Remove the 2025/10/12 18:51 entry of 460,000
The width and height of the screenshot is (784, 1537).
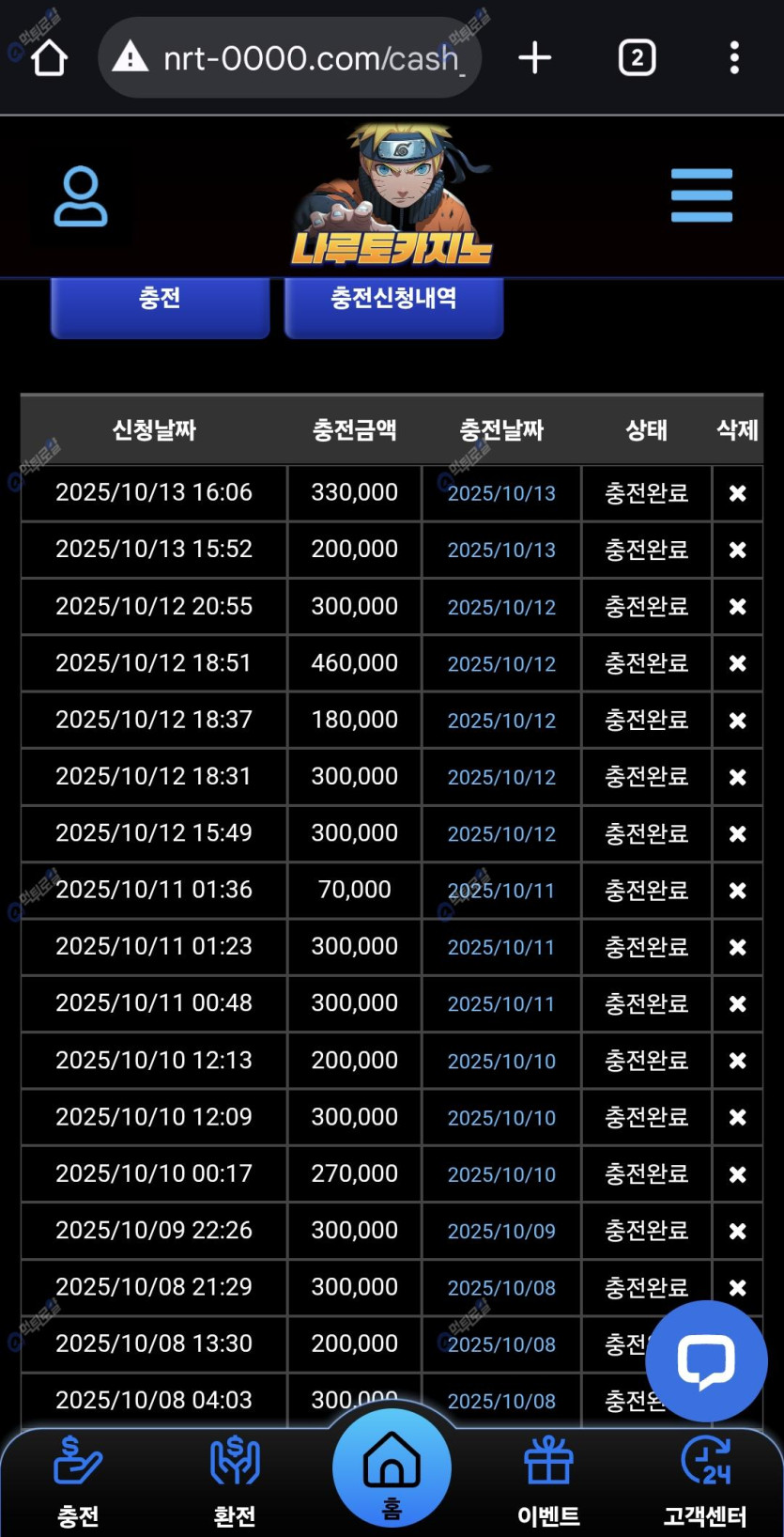point(738,663)
